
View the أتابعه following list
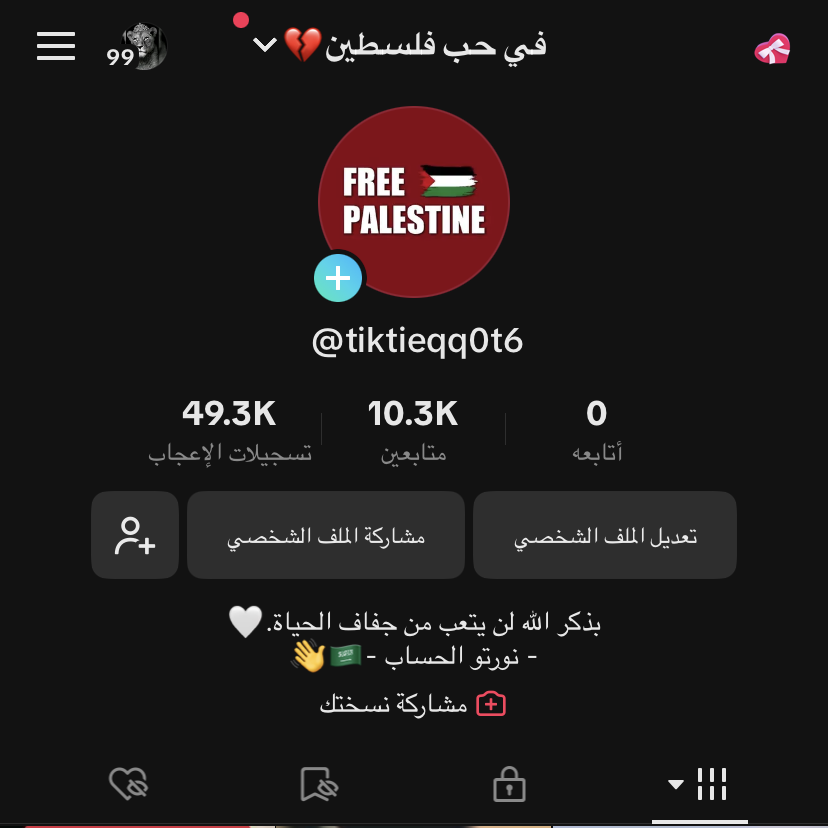597,430
